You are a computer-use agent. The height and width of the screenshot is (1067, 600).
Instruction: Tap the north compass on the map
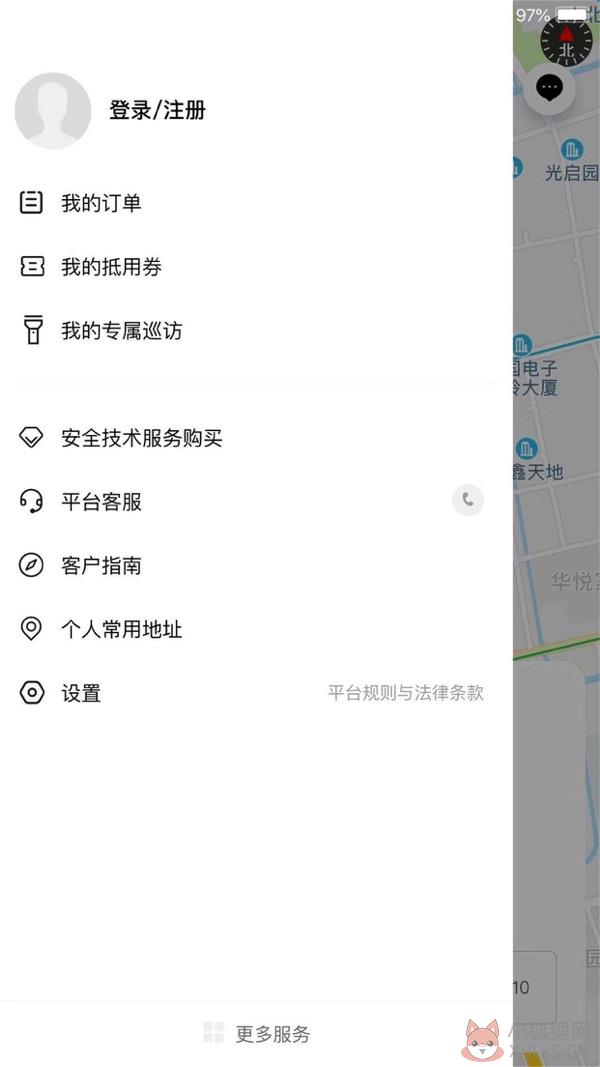click(x=566, y=39)
